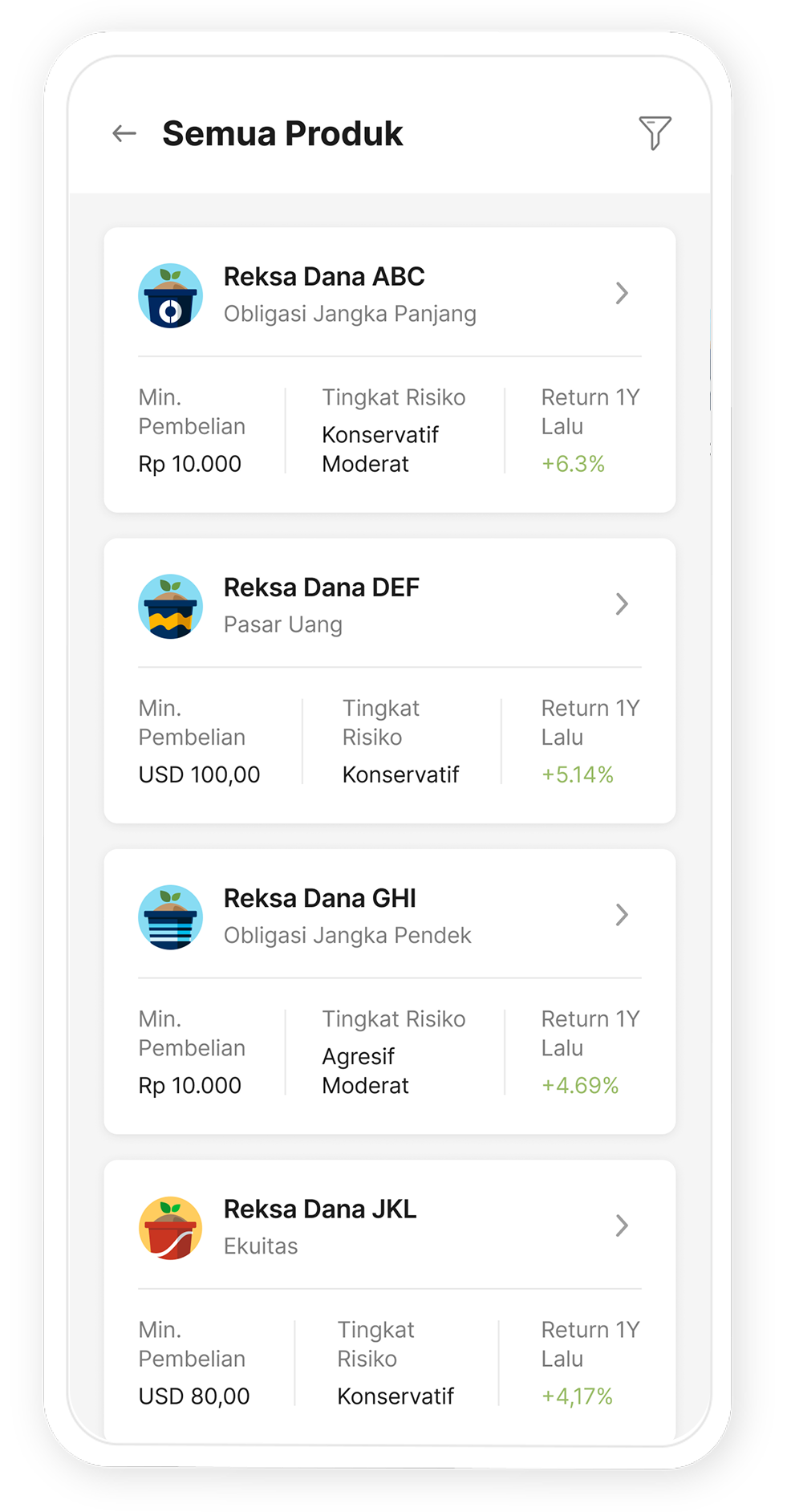Go back using the arrow icon
Image resolution: width=787 pixels, height=1512 pixels.
[x=124, y=133]
